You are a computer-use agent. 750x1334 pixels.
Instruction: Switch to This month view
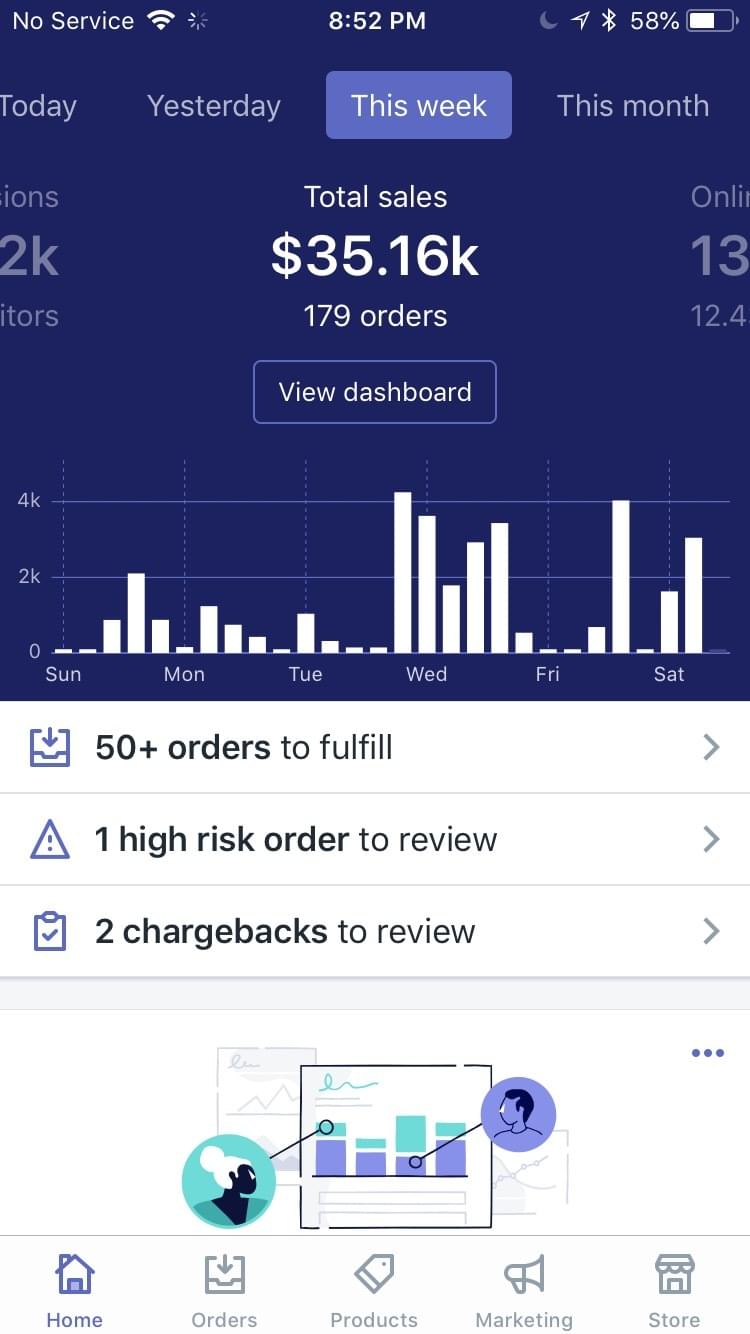pyautogui.click(x=632, y=106)
